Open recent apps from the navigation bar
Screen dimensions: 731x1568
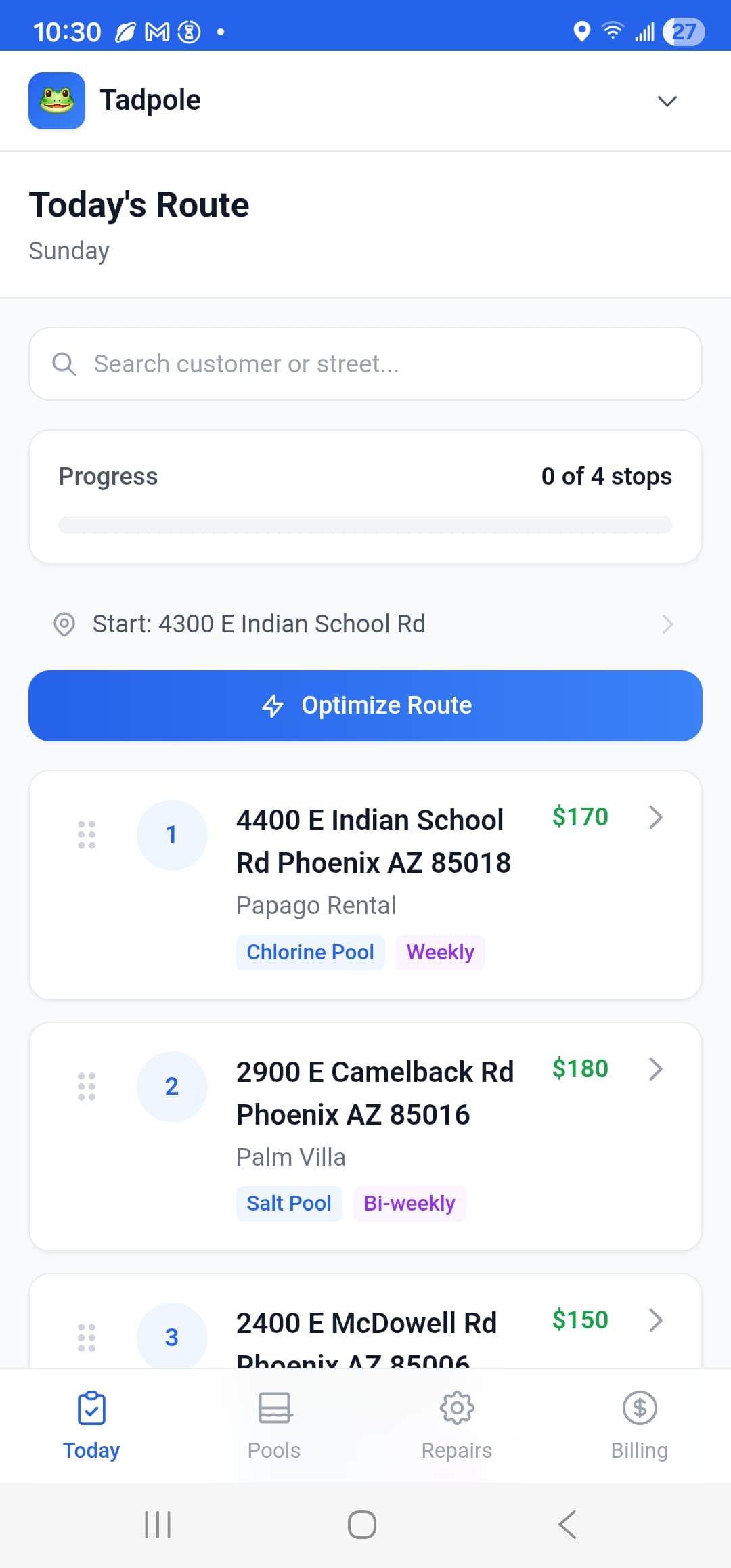pos(158,1525)
